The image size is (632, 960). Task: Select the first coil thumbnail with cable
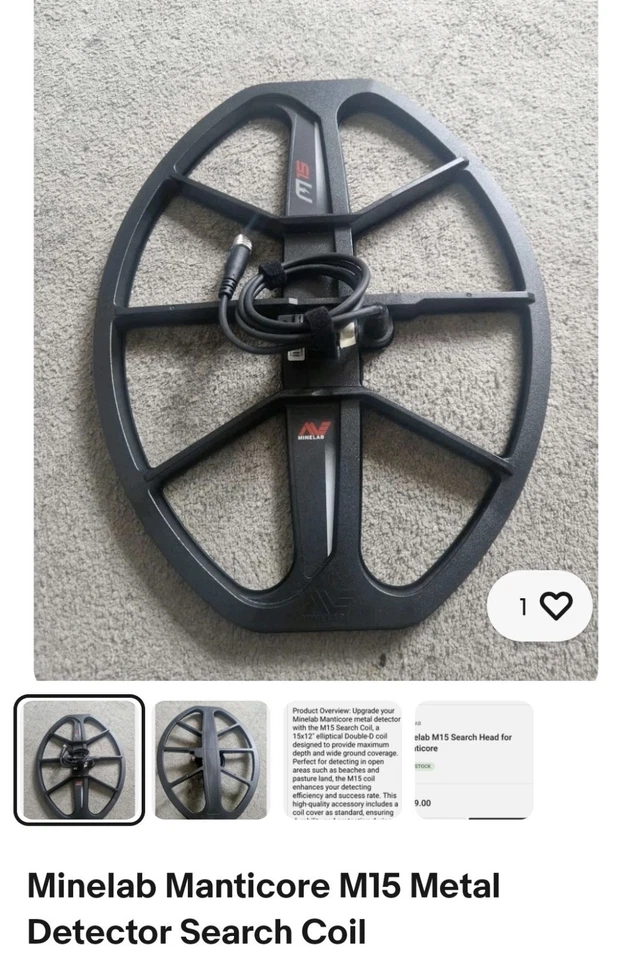[79, 760]
